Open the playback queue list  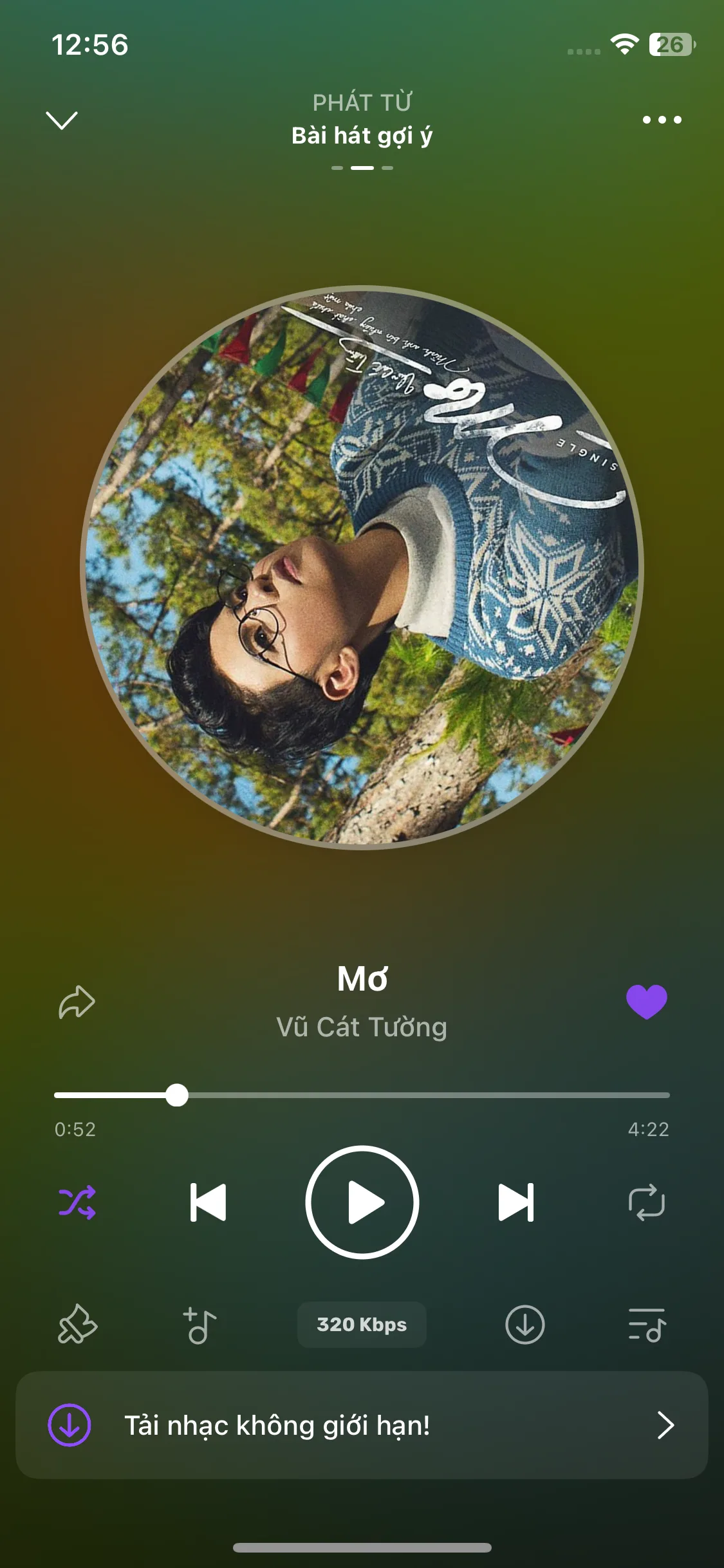[x=646, y=1325]
